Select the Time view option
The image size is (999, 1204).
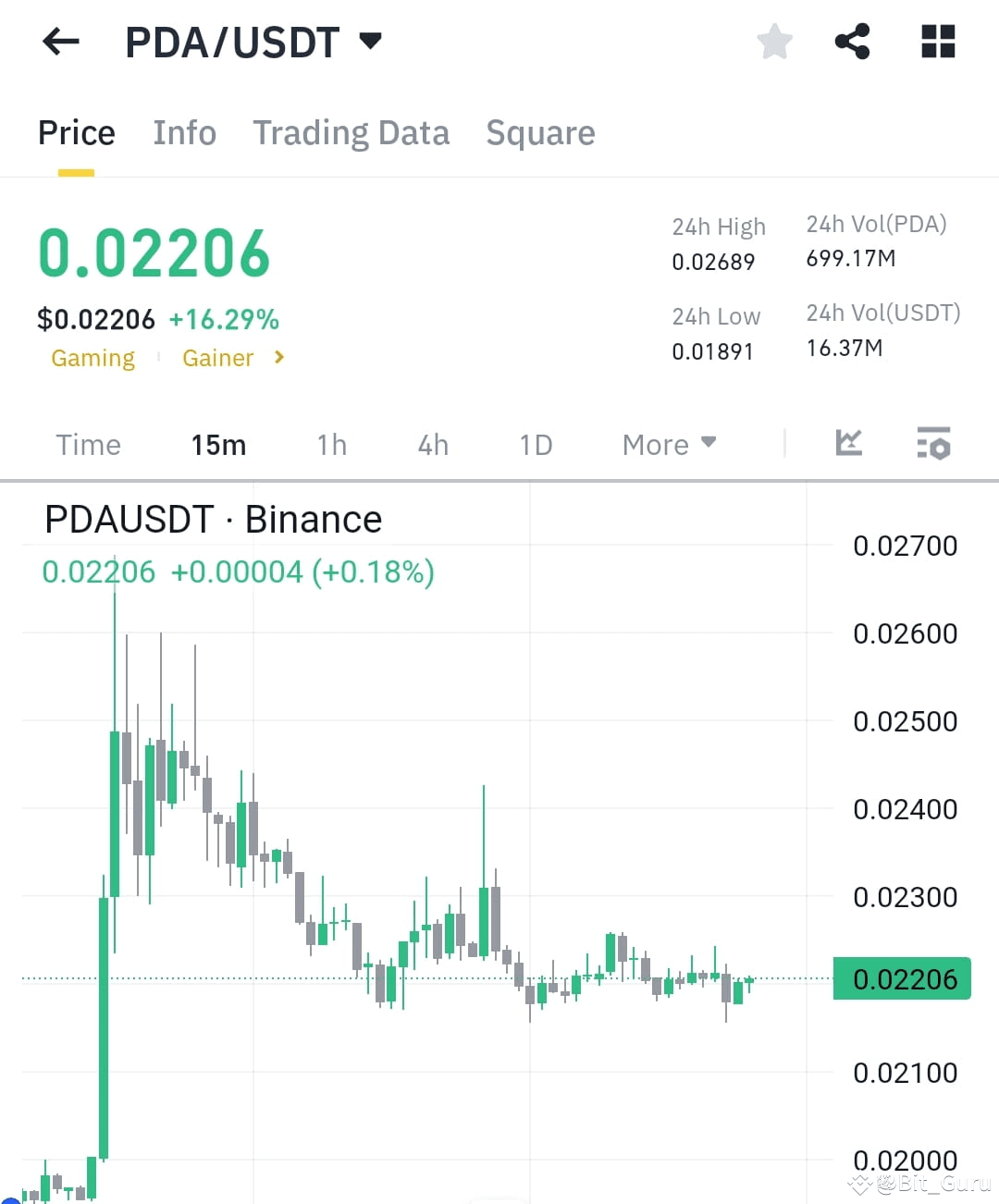(x=88, y=445)
